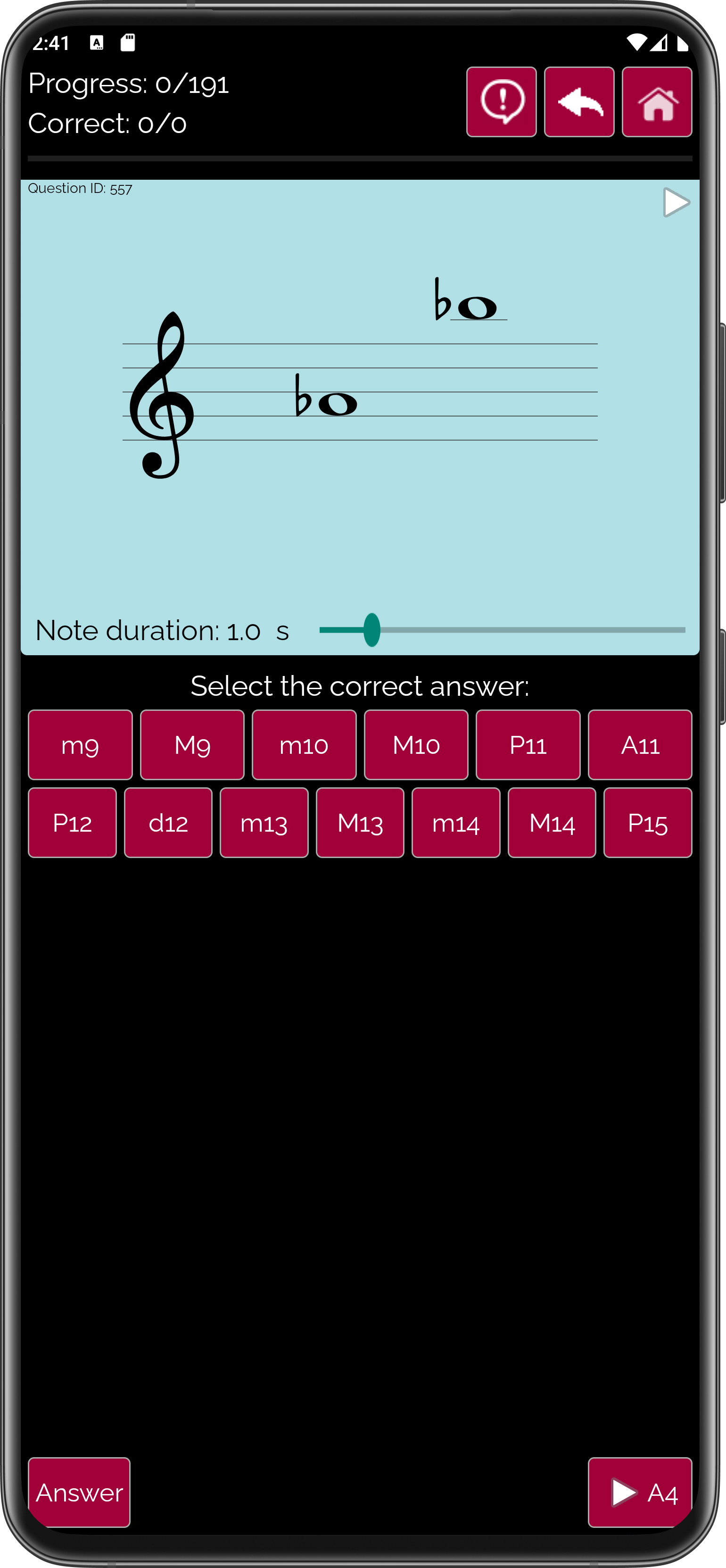Return to the home screen
This screenshot has width=726, height=1568.
pyautogui.click(x=657, y=101)
